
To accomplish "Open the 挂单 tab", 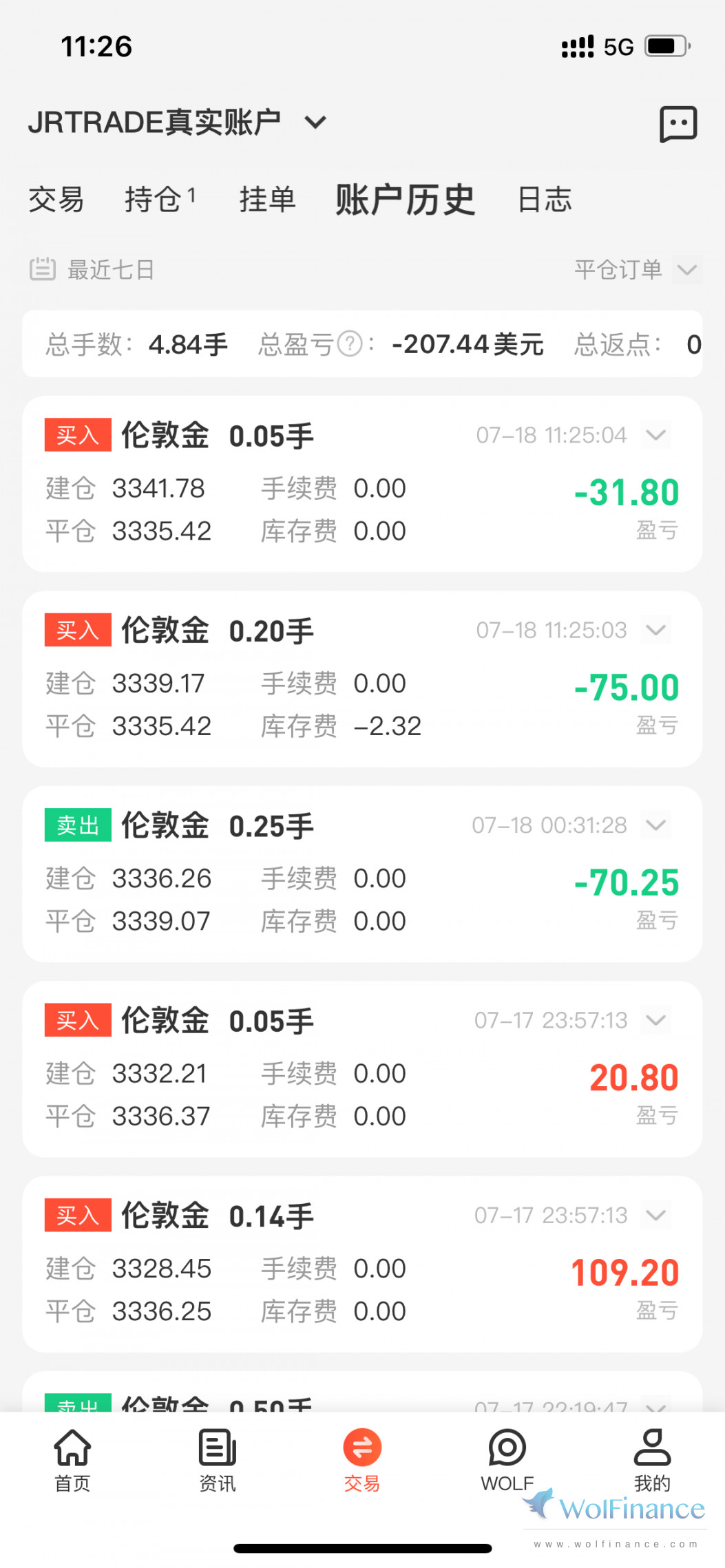I will pyautogui.click(x=267, y=200).
